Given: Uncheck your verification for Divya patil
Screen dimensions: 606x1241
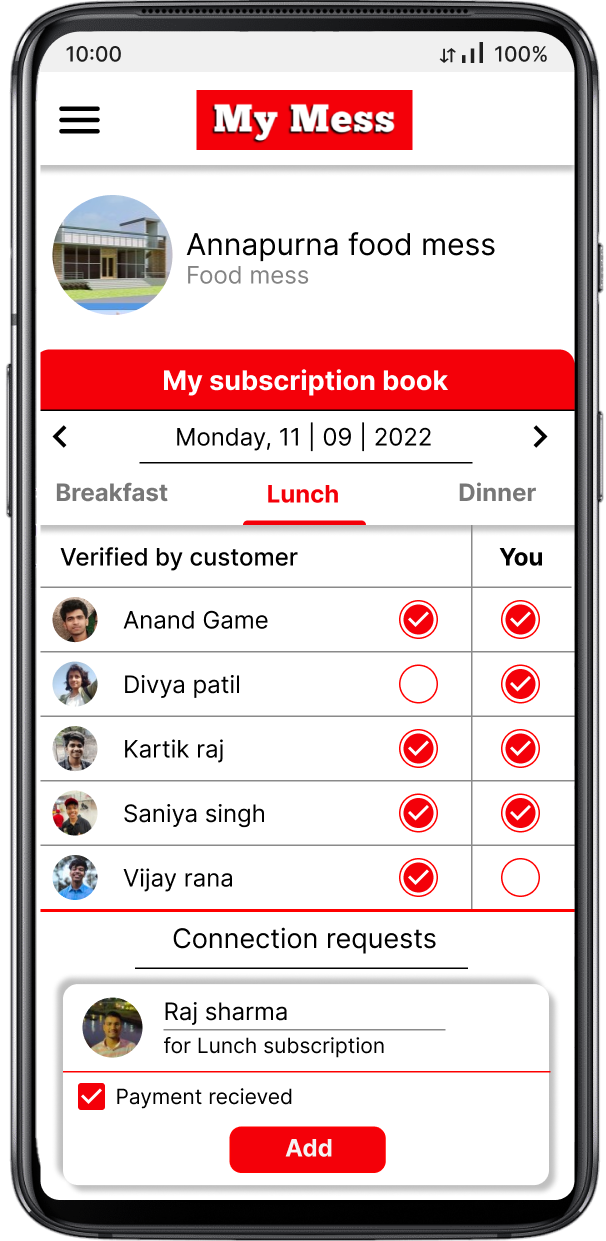Looking at the screenshot, I should [x=520, y=685].
